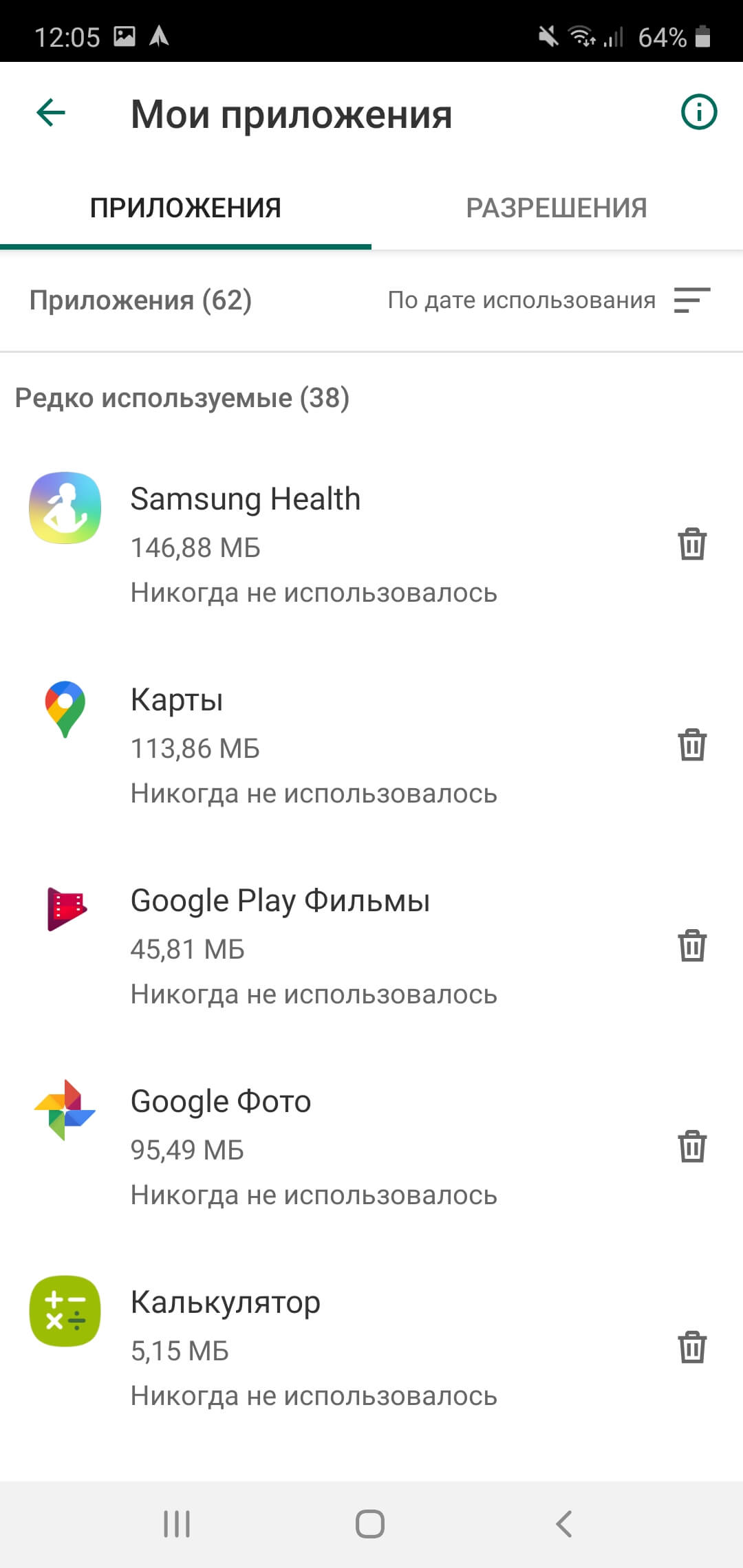Tap the trash icon next to Google Фото
743x1568 pixels.
(x=692, y=1146)
